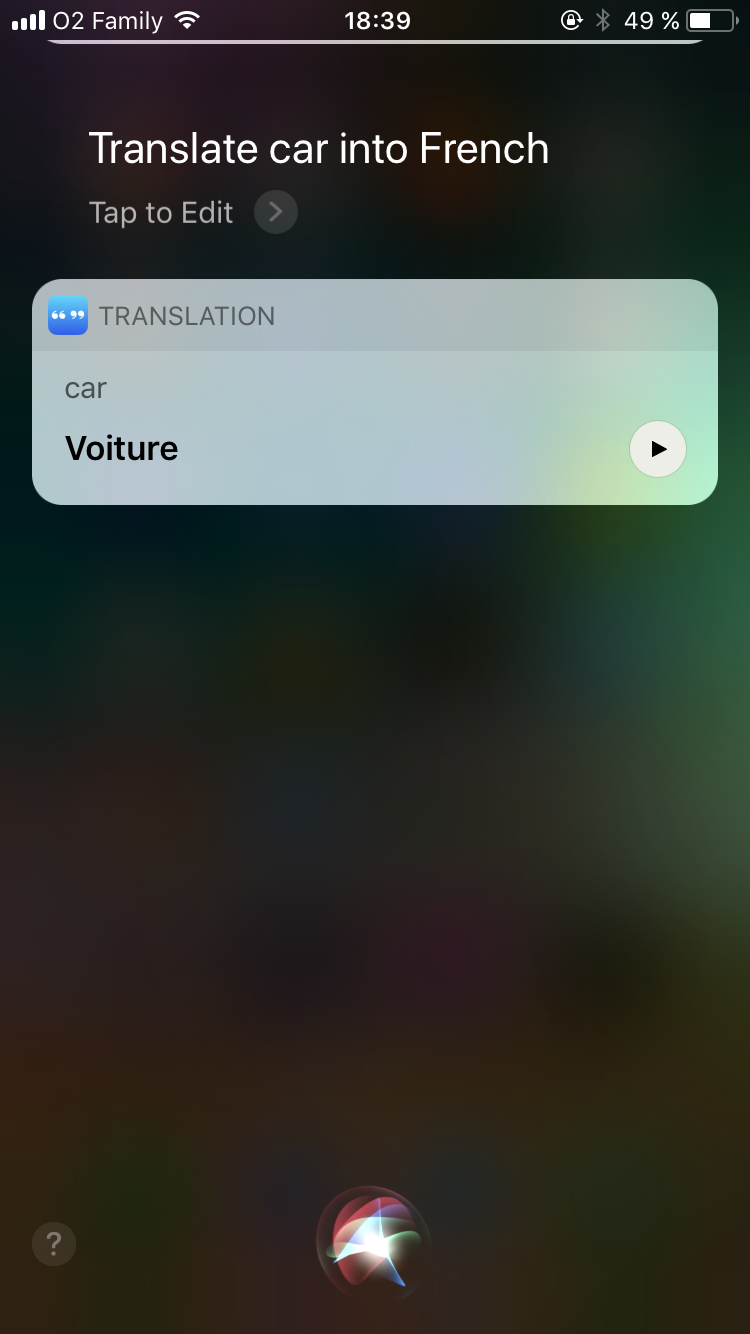Open the Siri help question mark
This screenshot has width=750, height=1334.
(x=54, y=1244)
